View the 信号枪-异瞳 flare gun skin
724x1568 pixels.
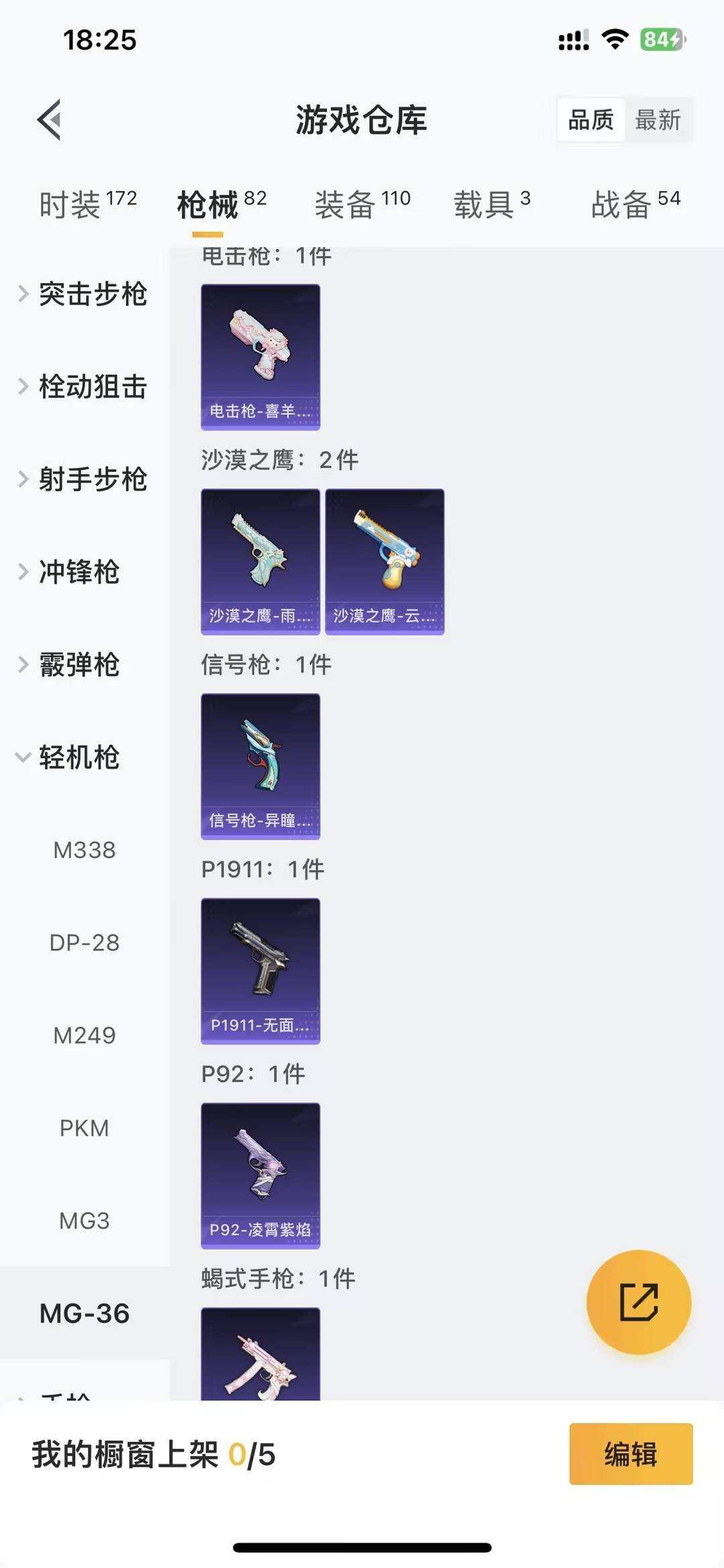tap(260, 764)
